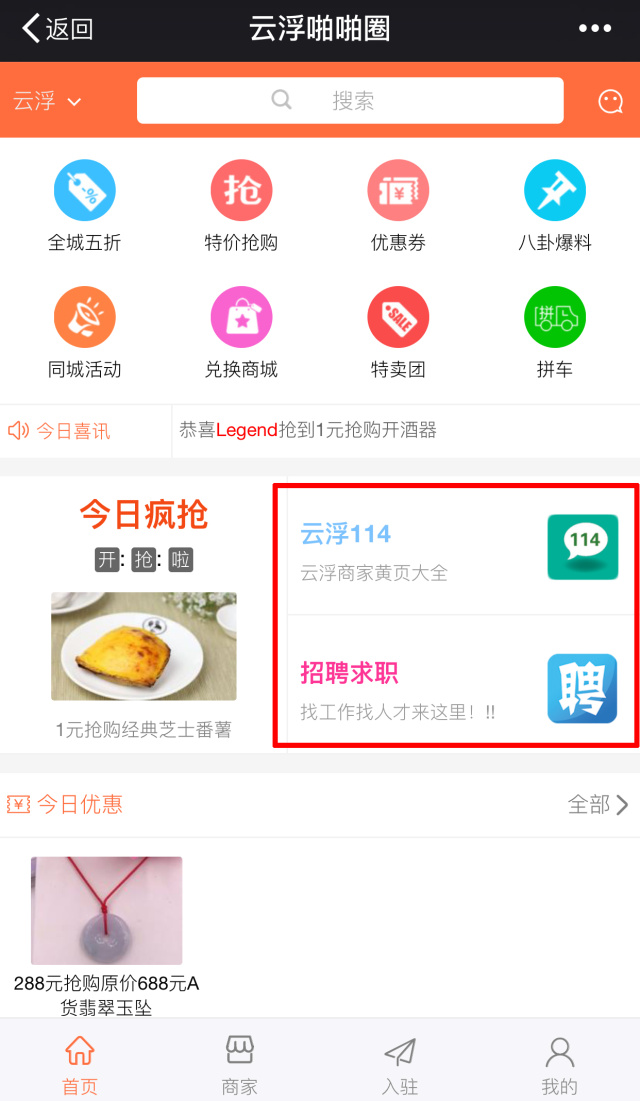Go back using 返回 arrow
The width and height of the screenshot is (640, 1101).
(x=57, y=29)
